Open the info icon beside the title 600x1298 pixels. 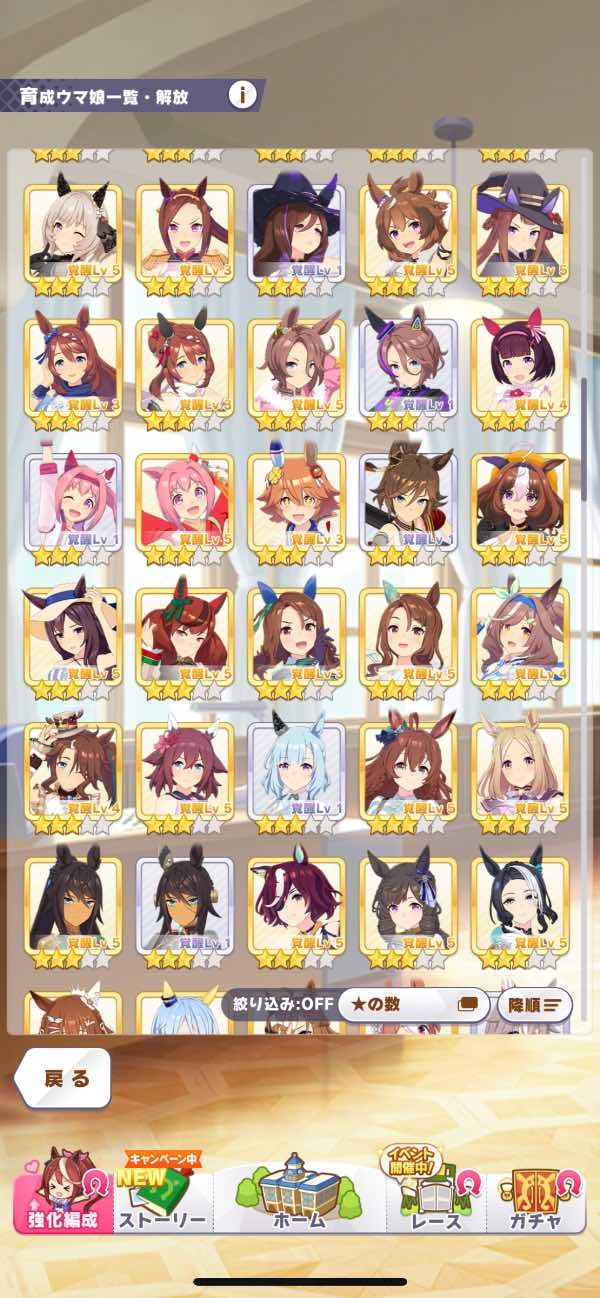242,96
